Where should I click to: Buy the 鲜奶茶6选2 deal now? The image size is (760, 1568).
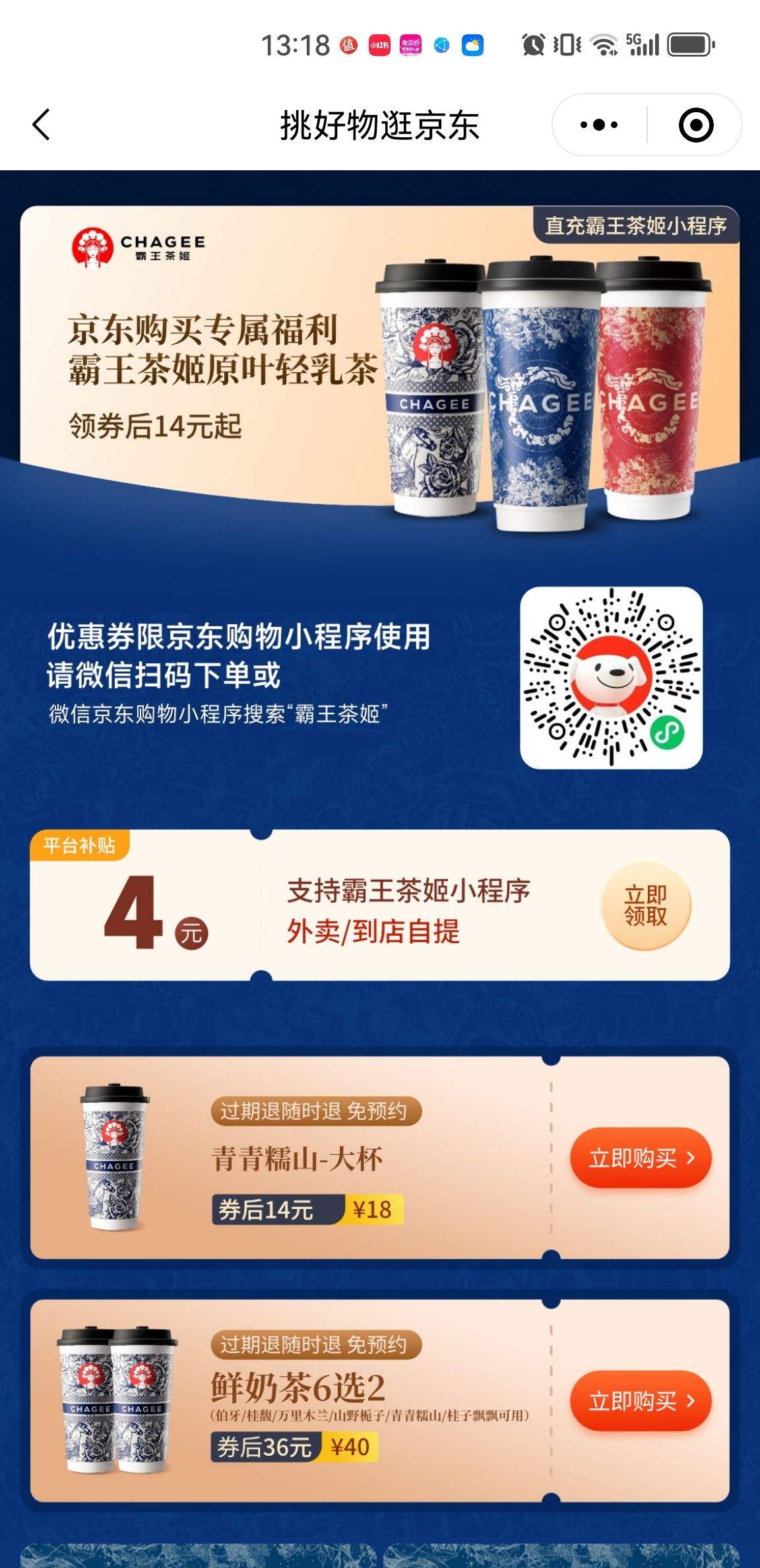640,1400
